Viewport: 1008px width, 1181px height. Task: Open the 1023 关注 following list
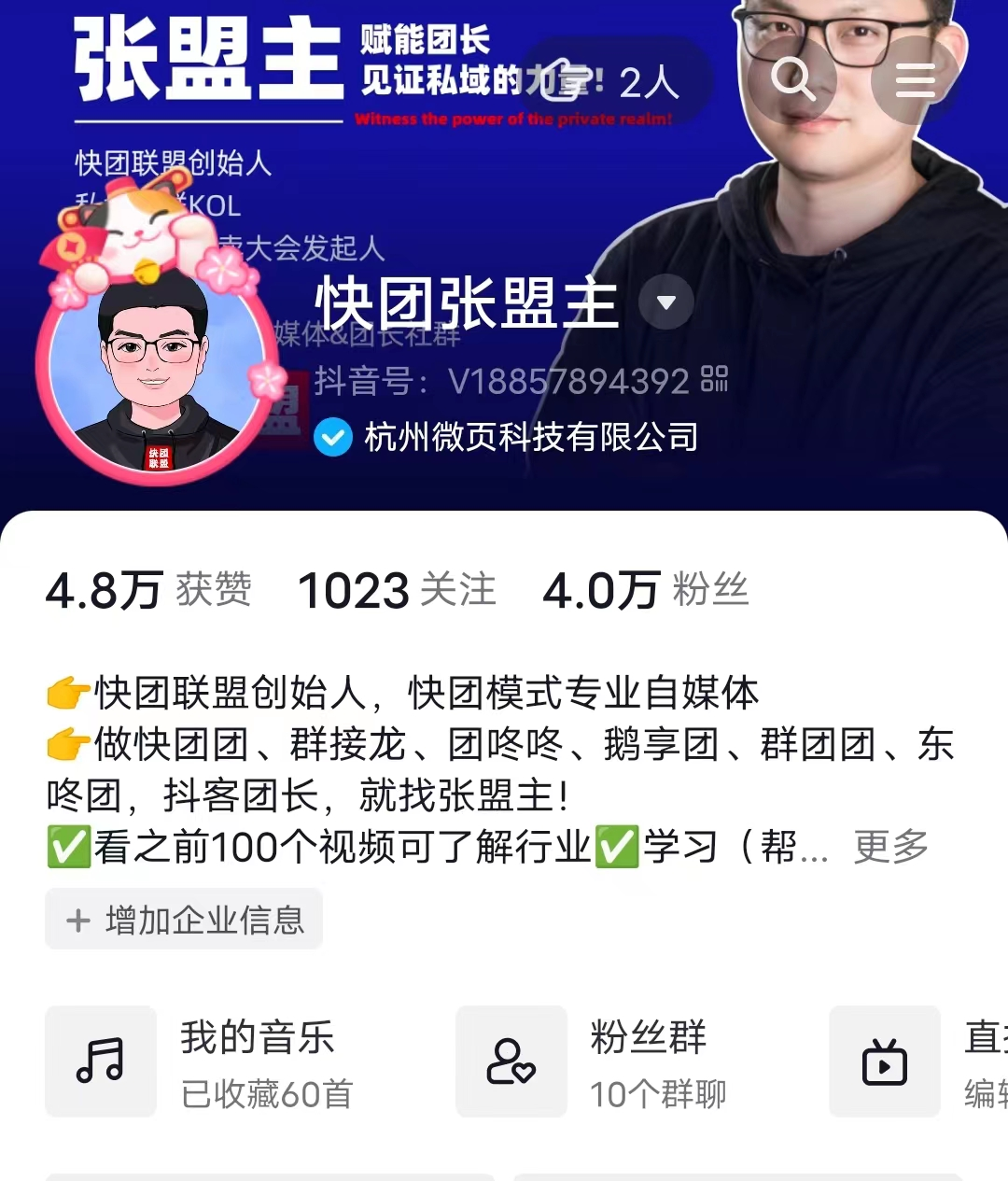pyautogui.click(x=397, y=591)
